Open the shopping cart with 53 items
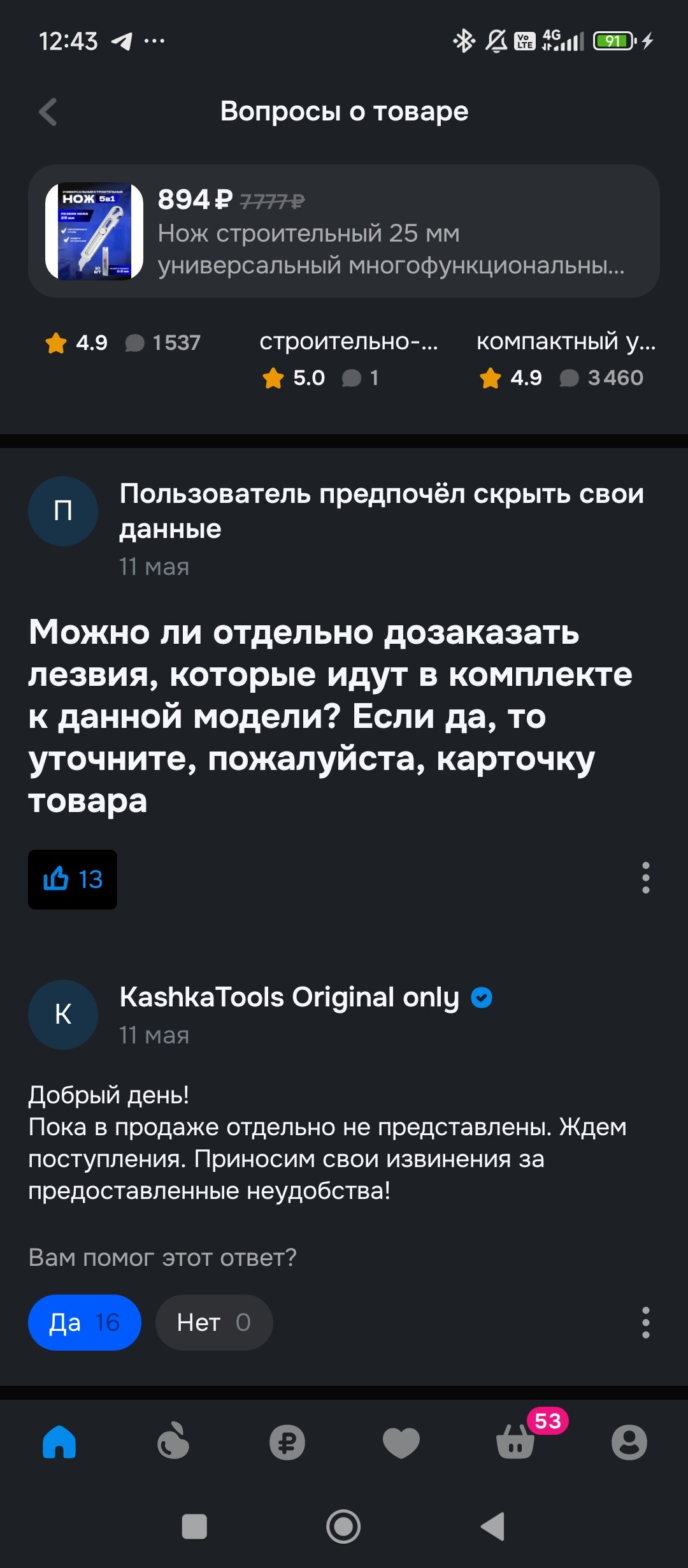Screen dimensions: 688x1568 pyautogui.click(x=516, y=1442)
